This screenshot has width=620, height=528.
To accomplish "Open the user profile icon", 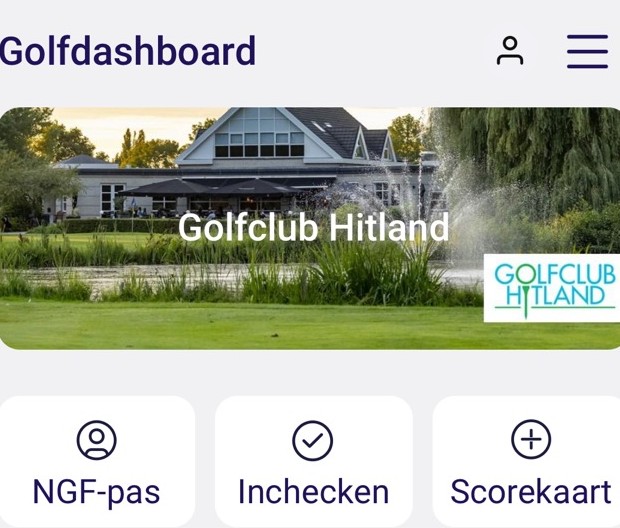I will tap(510, 51).
